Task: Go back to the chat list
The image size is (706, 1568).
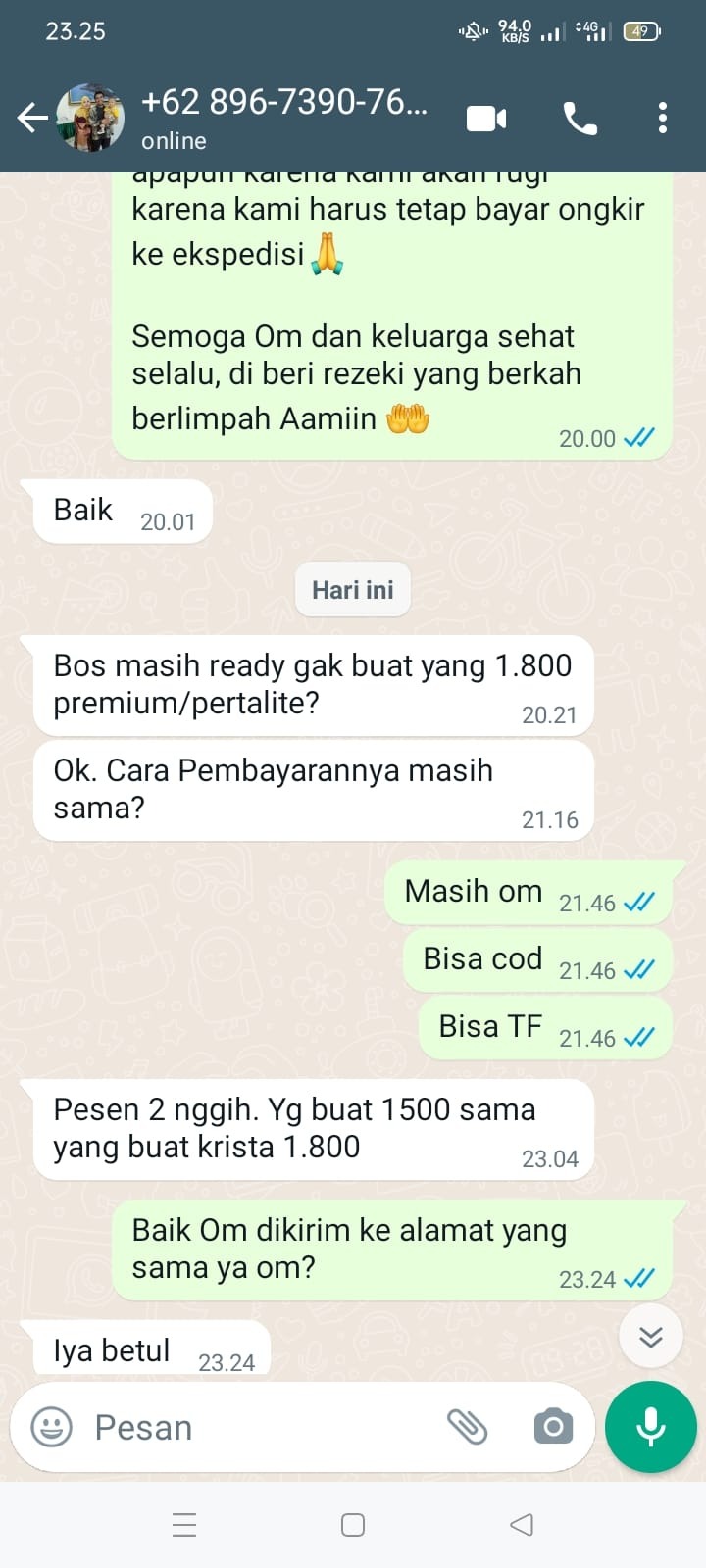Action: [x=31, y=119]
